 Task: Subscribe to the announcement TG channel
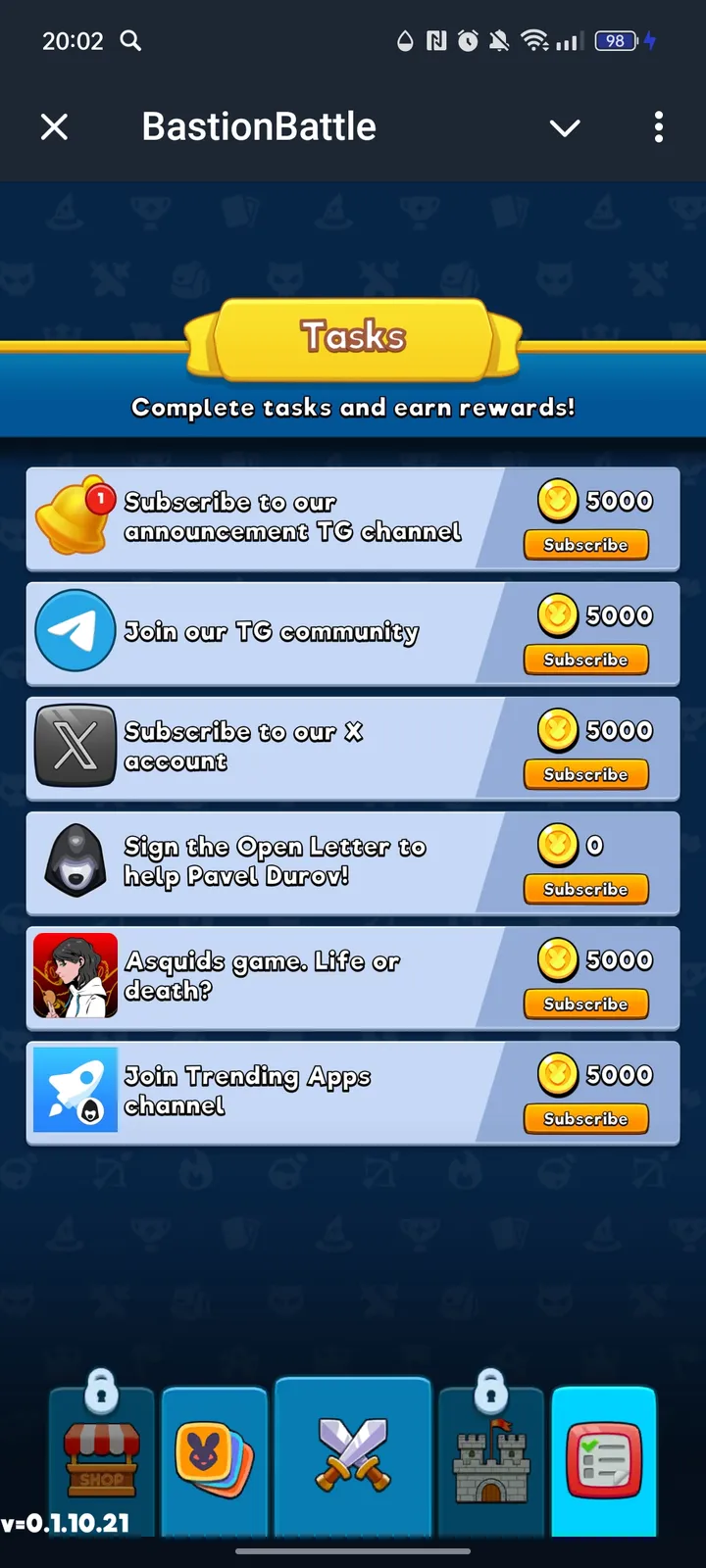(x=585, y=545)
